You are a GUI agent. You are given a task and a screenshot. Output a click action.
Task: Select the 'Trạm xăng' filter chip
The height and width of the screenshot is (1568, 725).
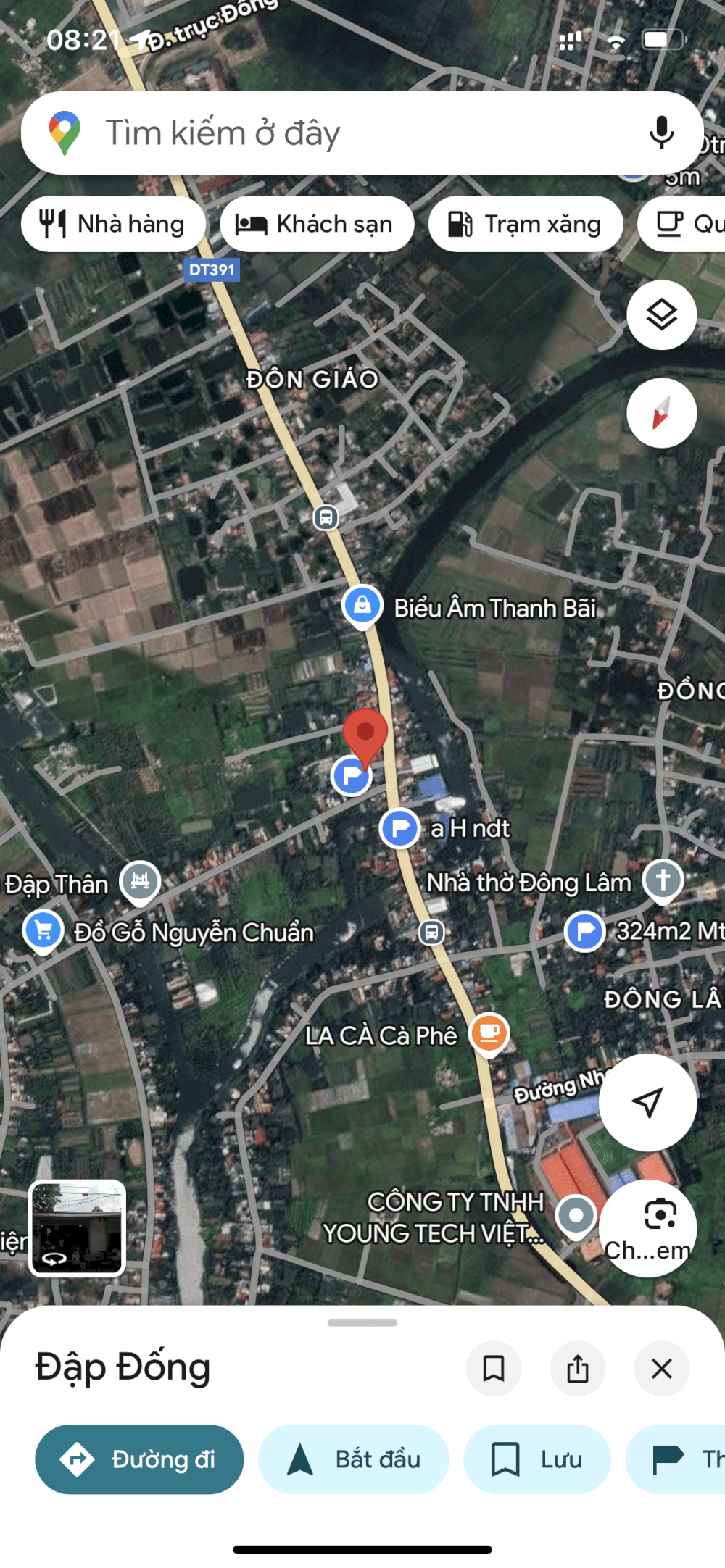click(526, 225)
